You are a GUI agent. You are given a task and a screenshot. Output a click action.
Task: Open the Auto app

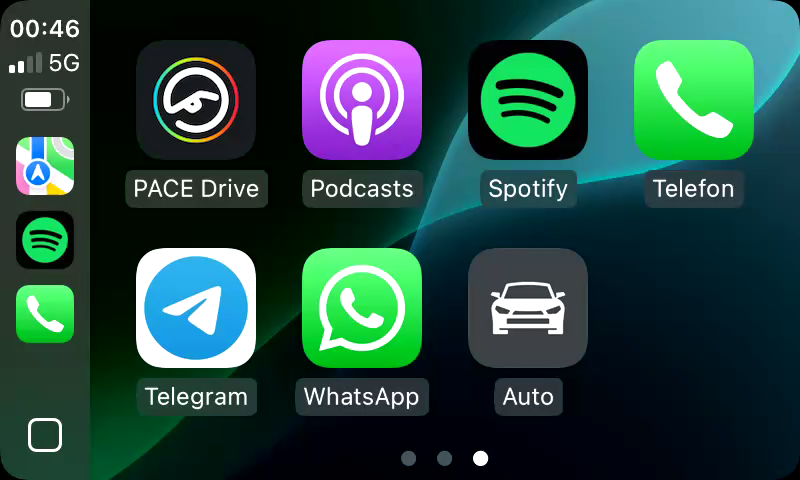[x=528, y=308]
